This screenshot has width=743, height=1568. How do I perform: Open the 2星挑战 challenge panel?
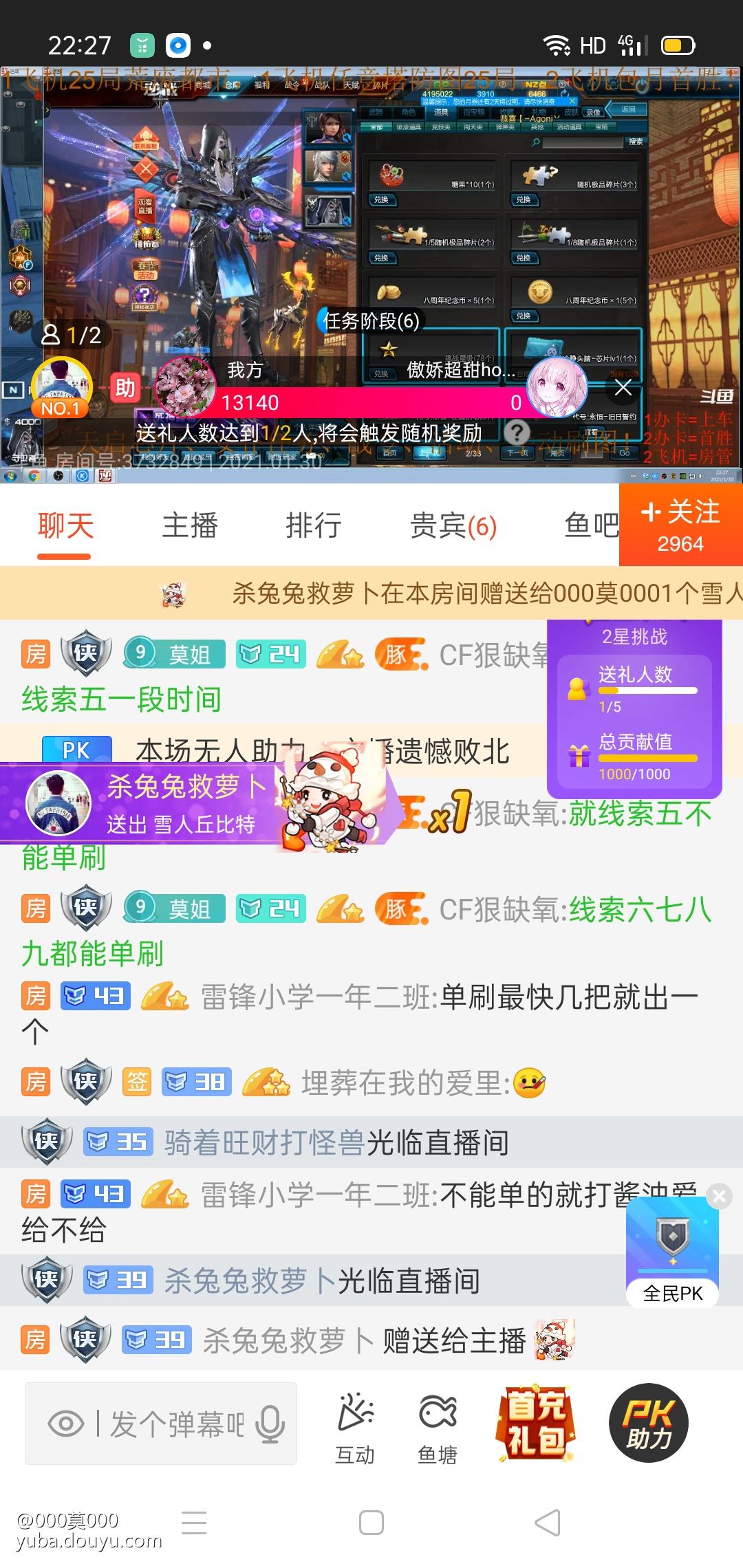coord(634,708)
